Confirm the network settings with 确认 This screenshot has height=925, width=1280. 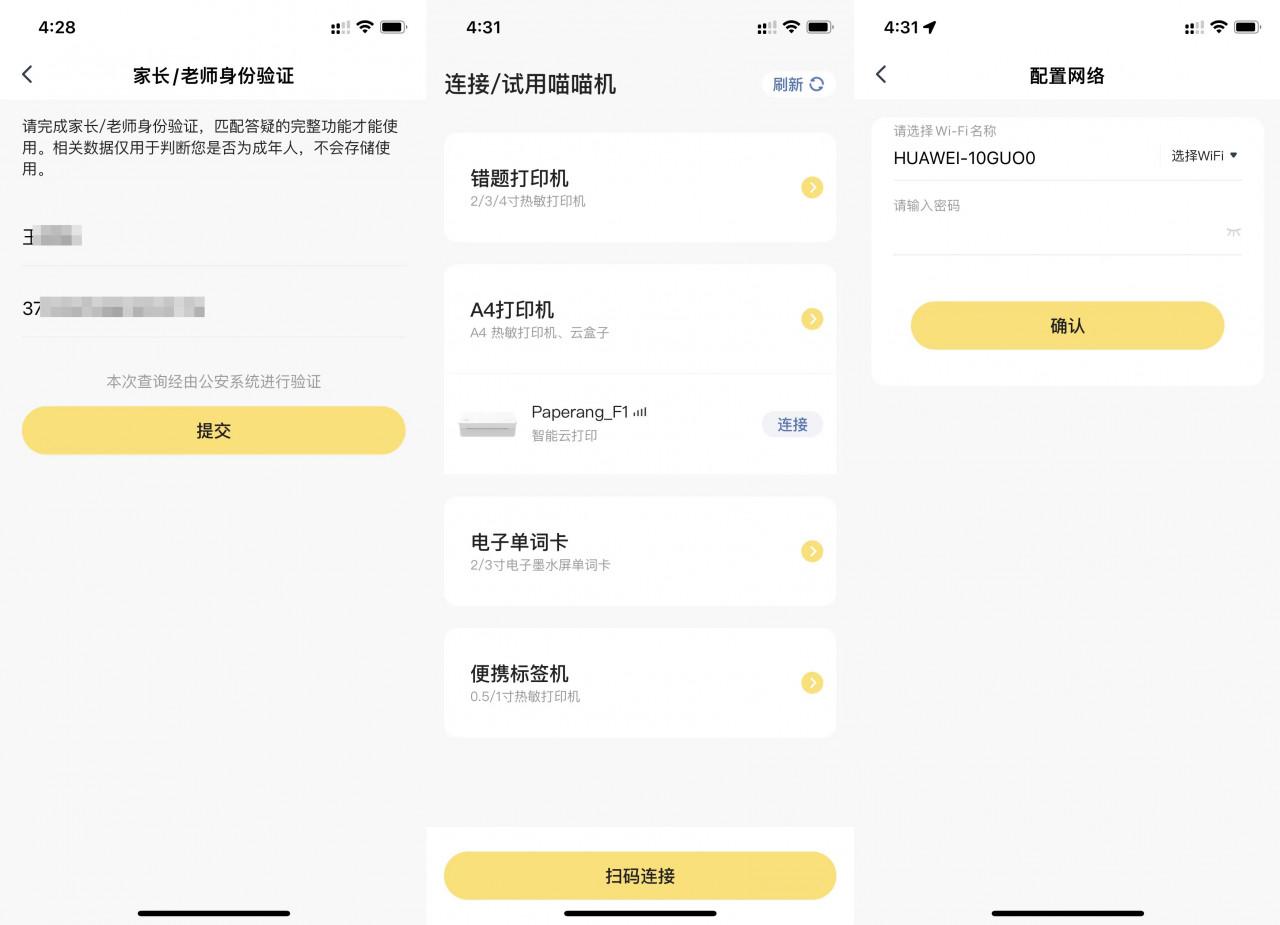click(1067, 326)
